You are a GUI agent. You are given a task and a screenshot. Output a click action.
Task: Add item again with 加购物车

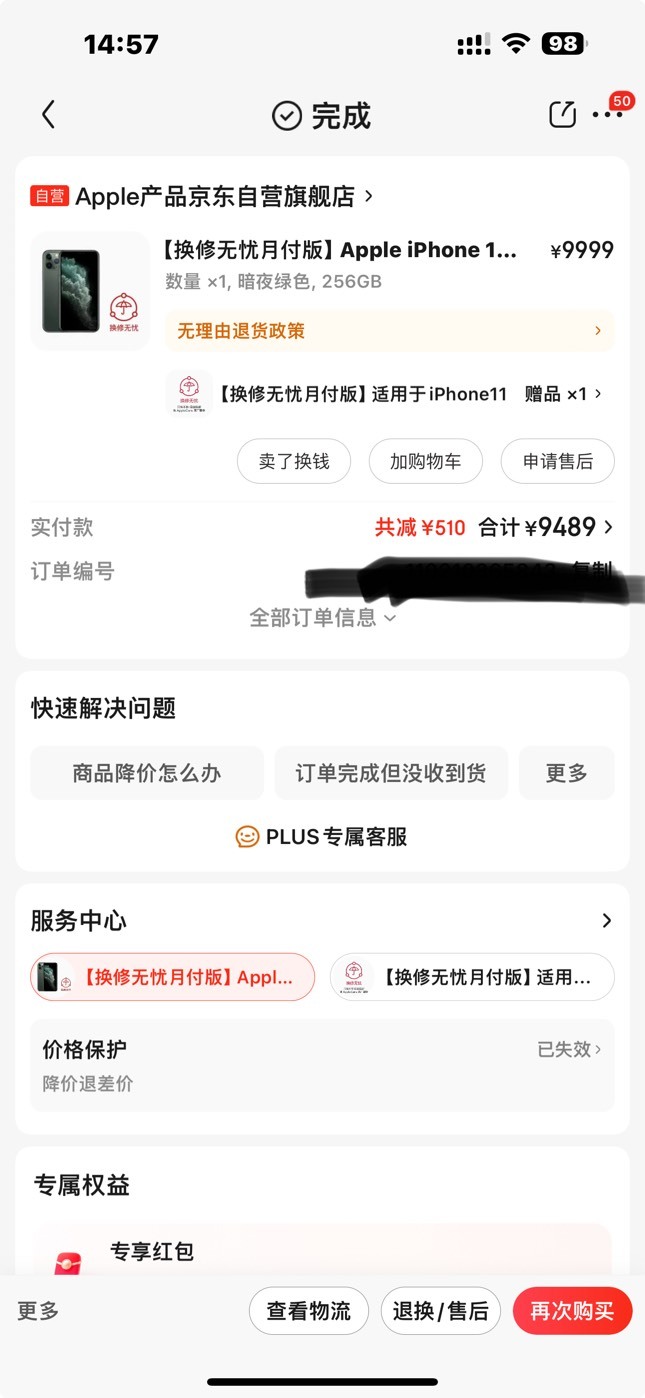[426, 461]
